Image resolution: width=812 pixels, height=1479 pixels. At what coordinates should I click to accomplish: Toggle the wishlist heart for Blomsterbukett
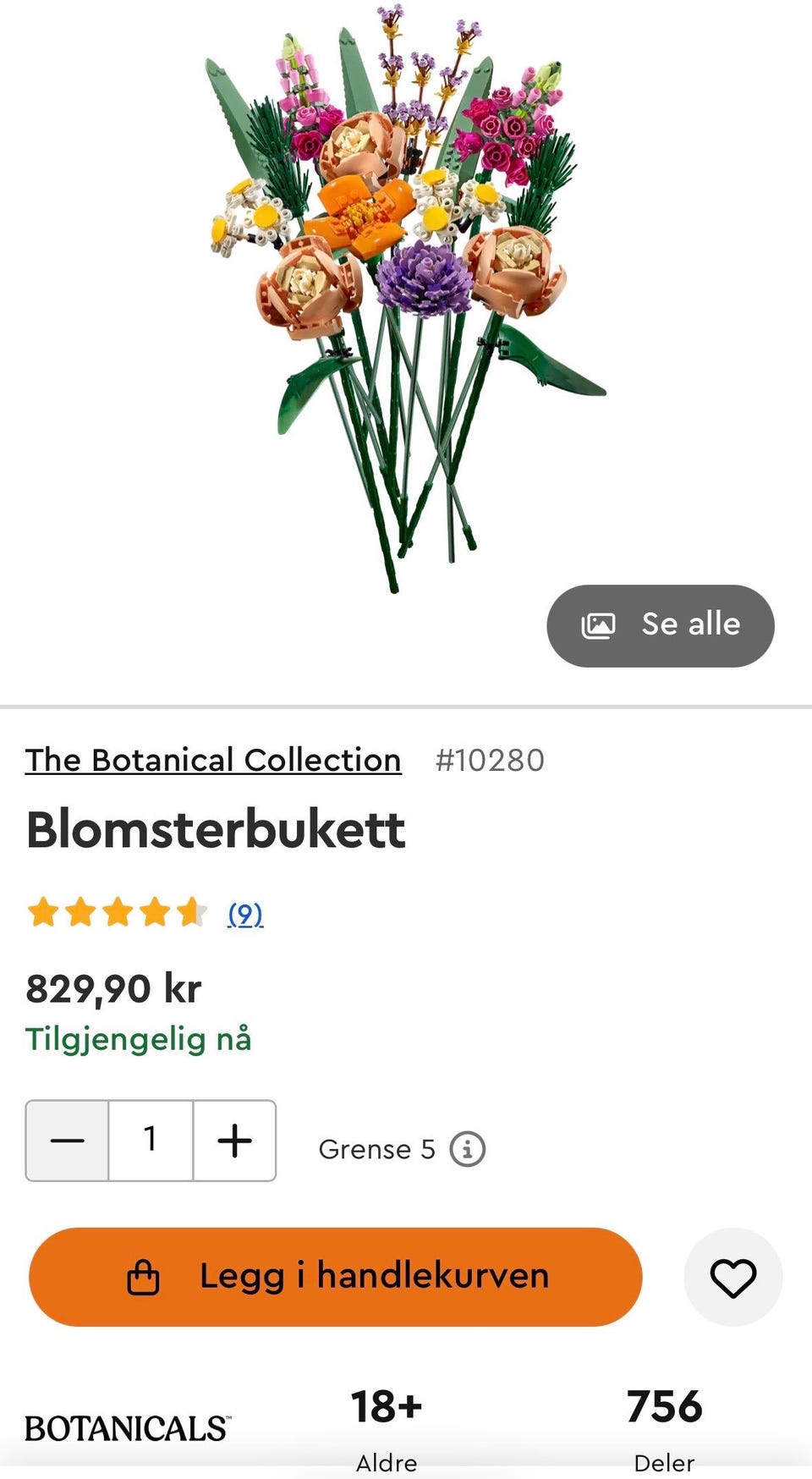coord(734,1278)
